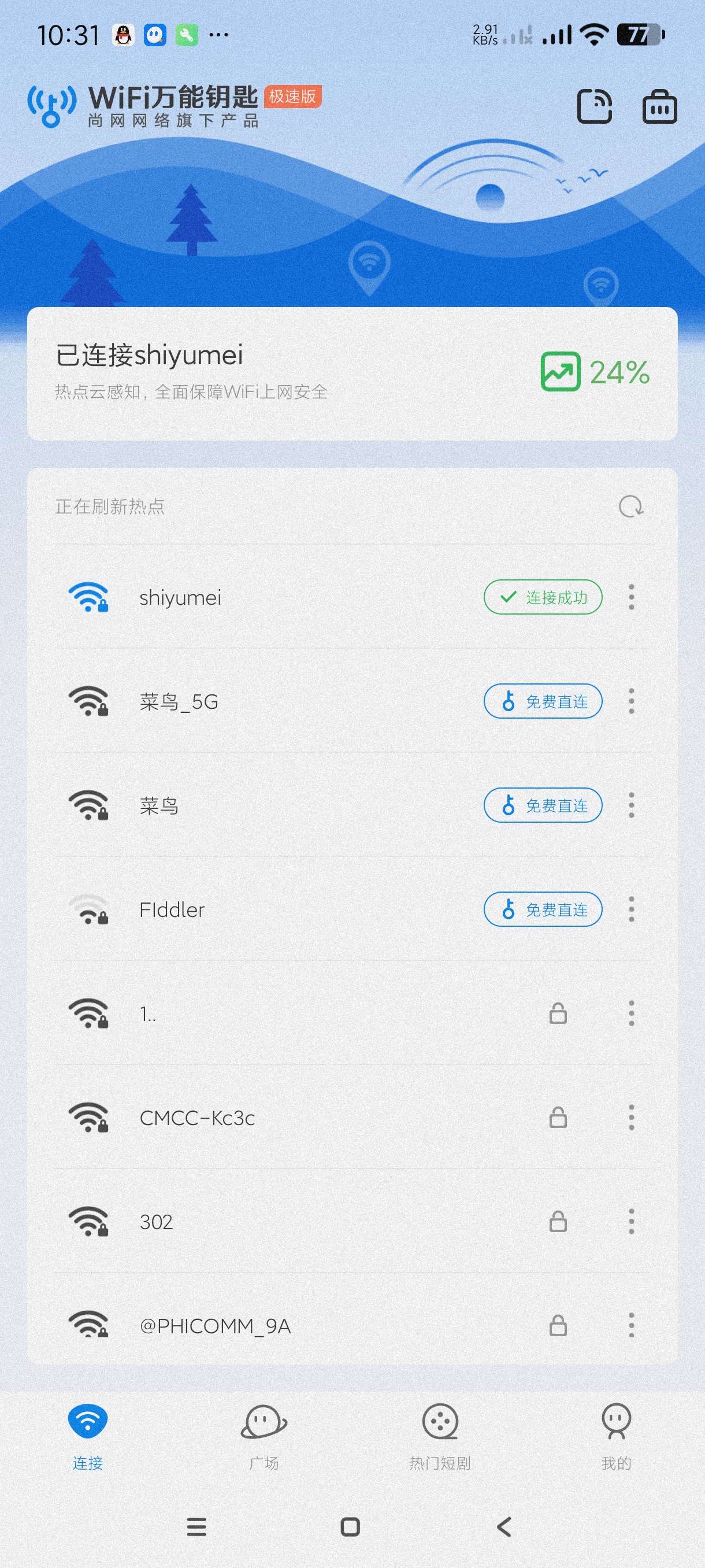Viewport: 705px width, 1568px height.
Task: Switch to the 我的 tab
Action: pyautogui.click(x=615, y=1437)
